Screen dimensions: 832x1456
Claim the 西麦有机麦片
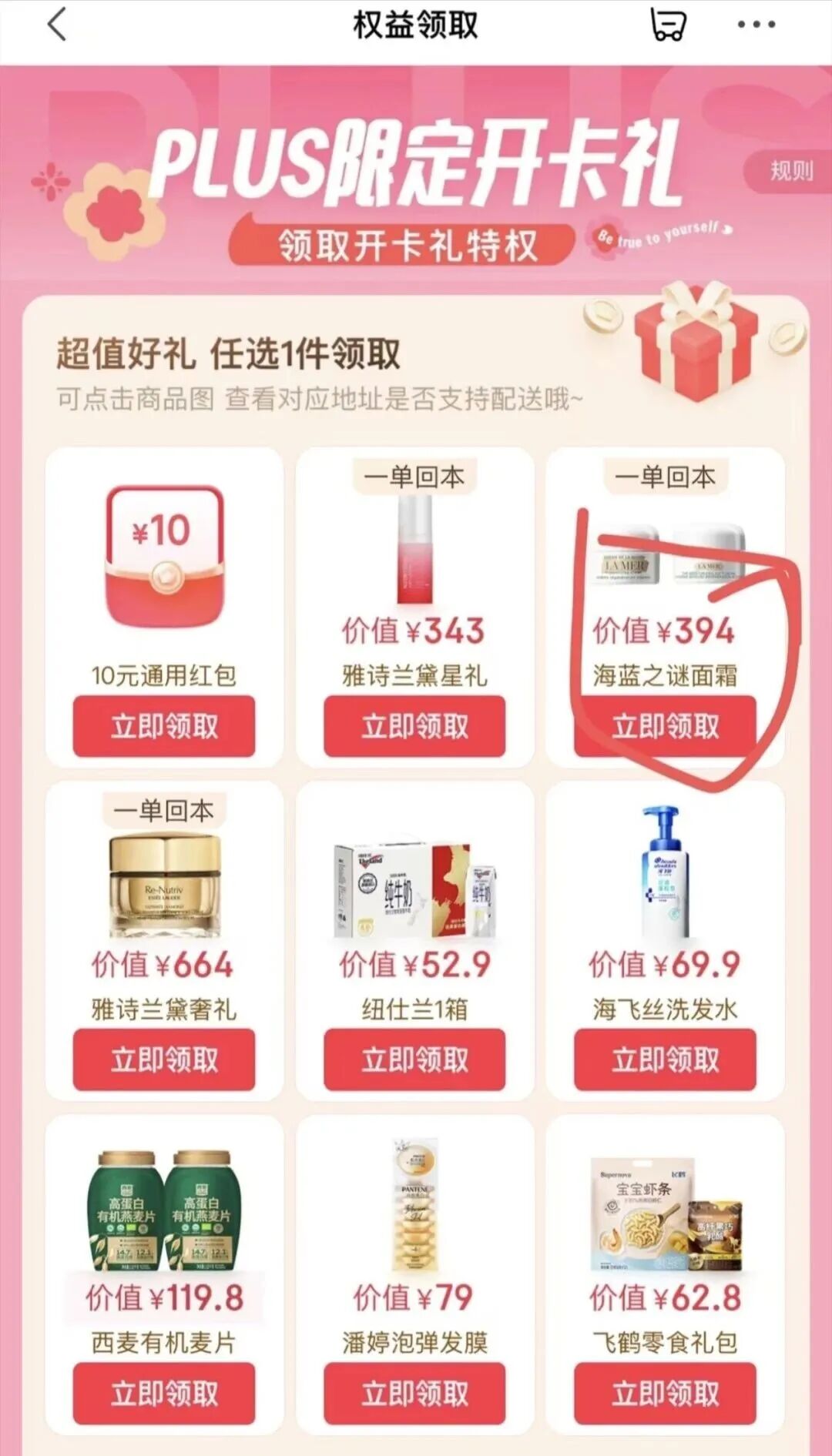click(x=163, y=1394)
